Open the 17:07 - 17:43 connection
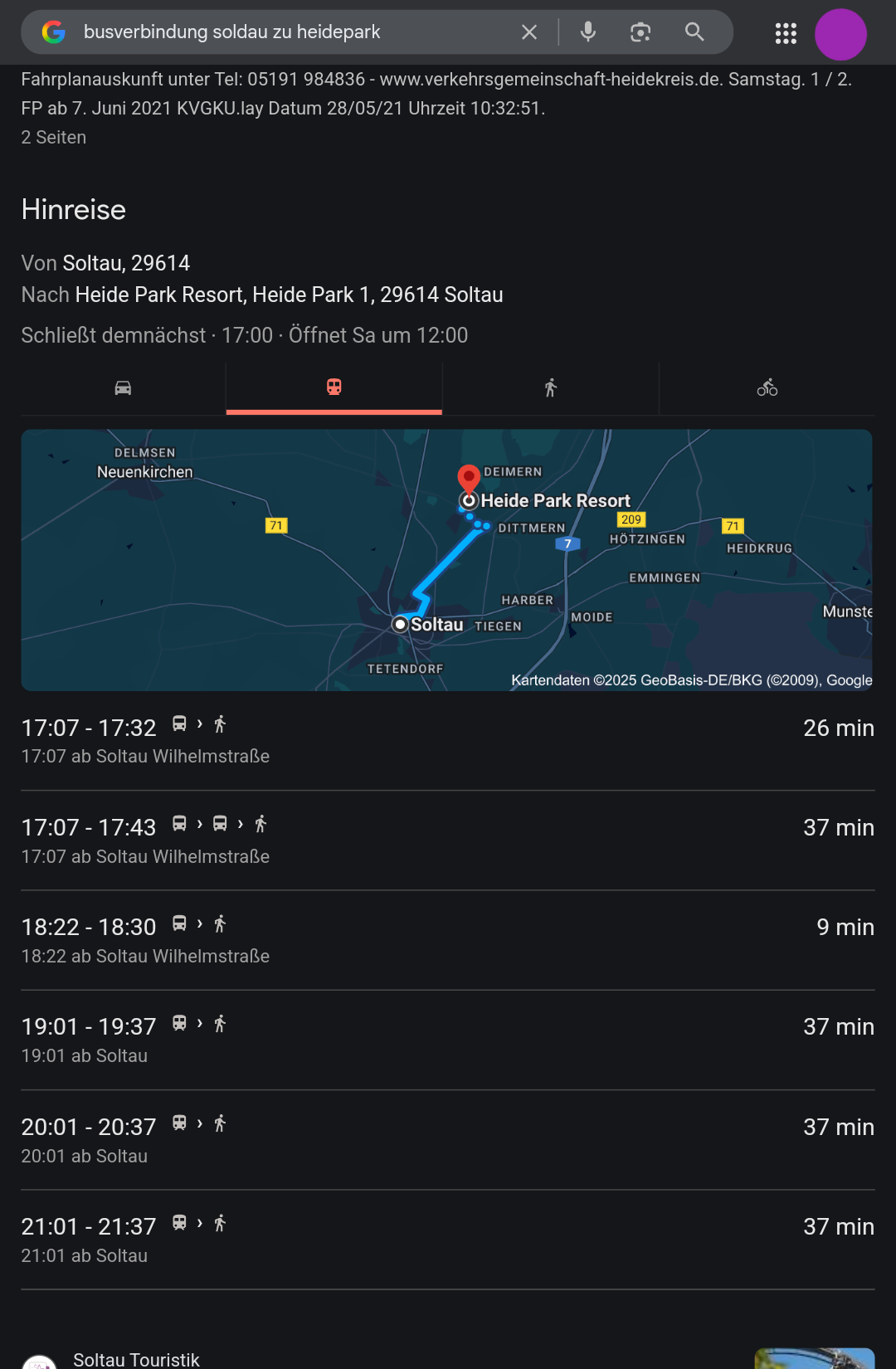Viewport: 896px width, 1369px height. click(x=446, y=840)
